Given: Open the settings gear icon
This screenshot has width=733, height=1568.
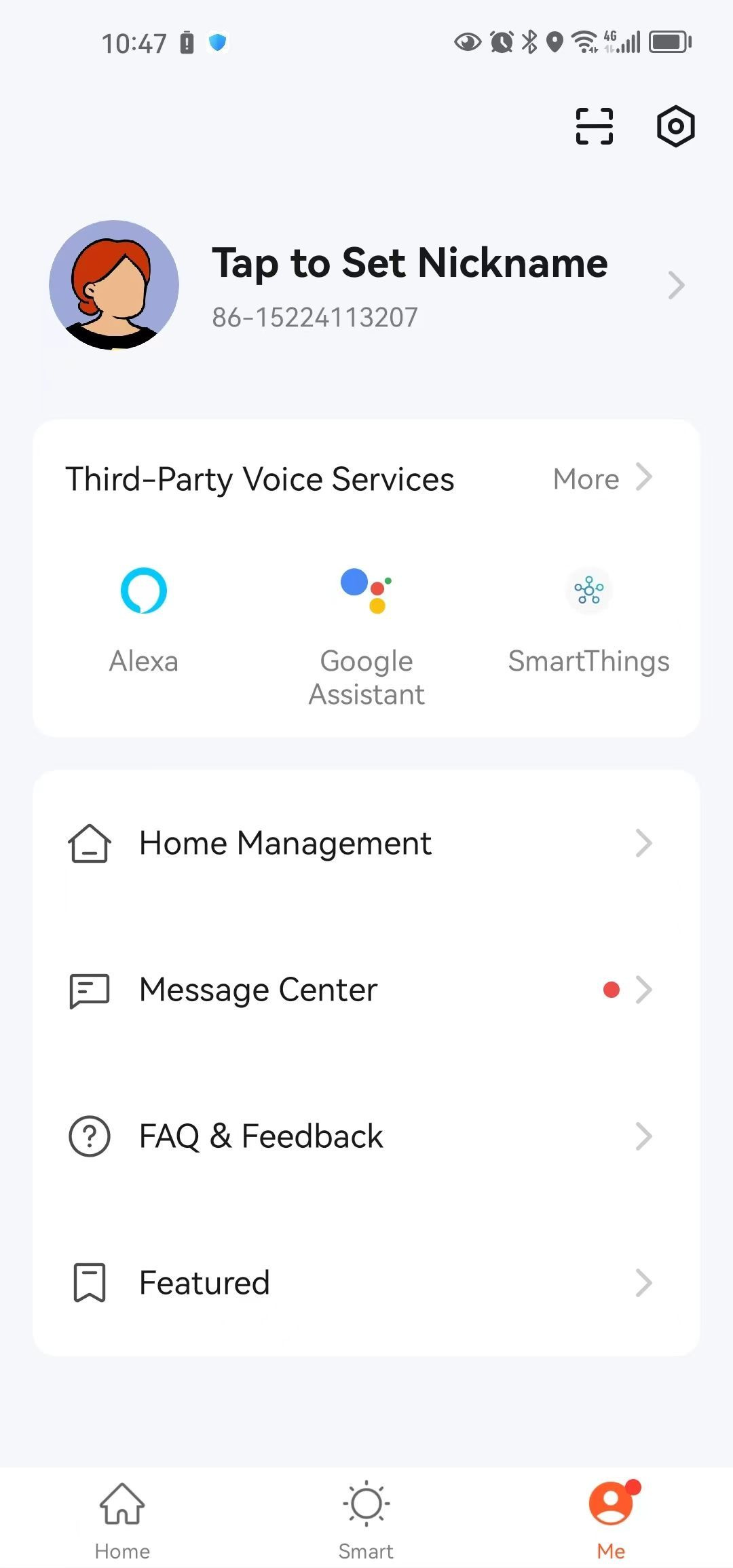Looking at the screenshot, I should [x=675, y=126].
